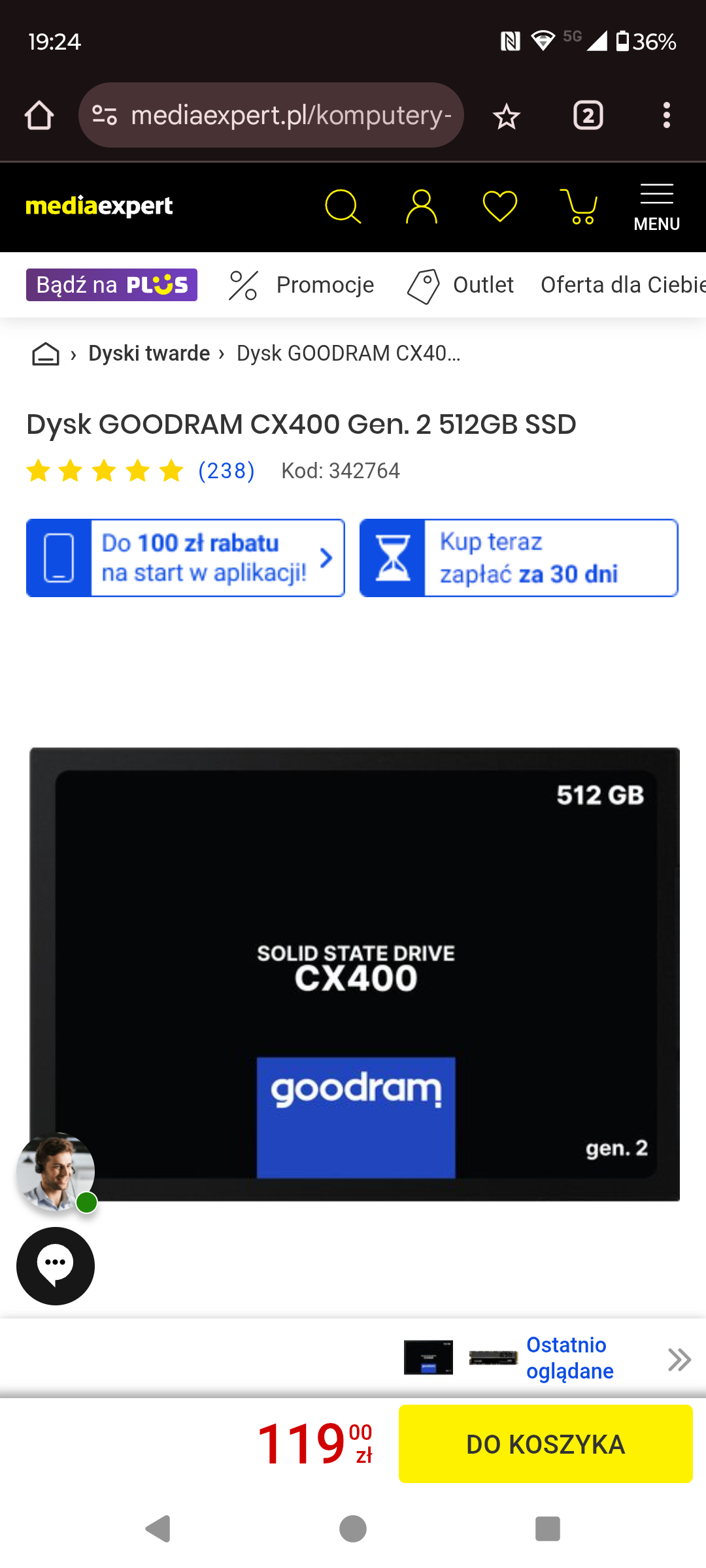Open the 238 reviews link
The width and height of the screenshot is (706, 1568).
(226, 470)
